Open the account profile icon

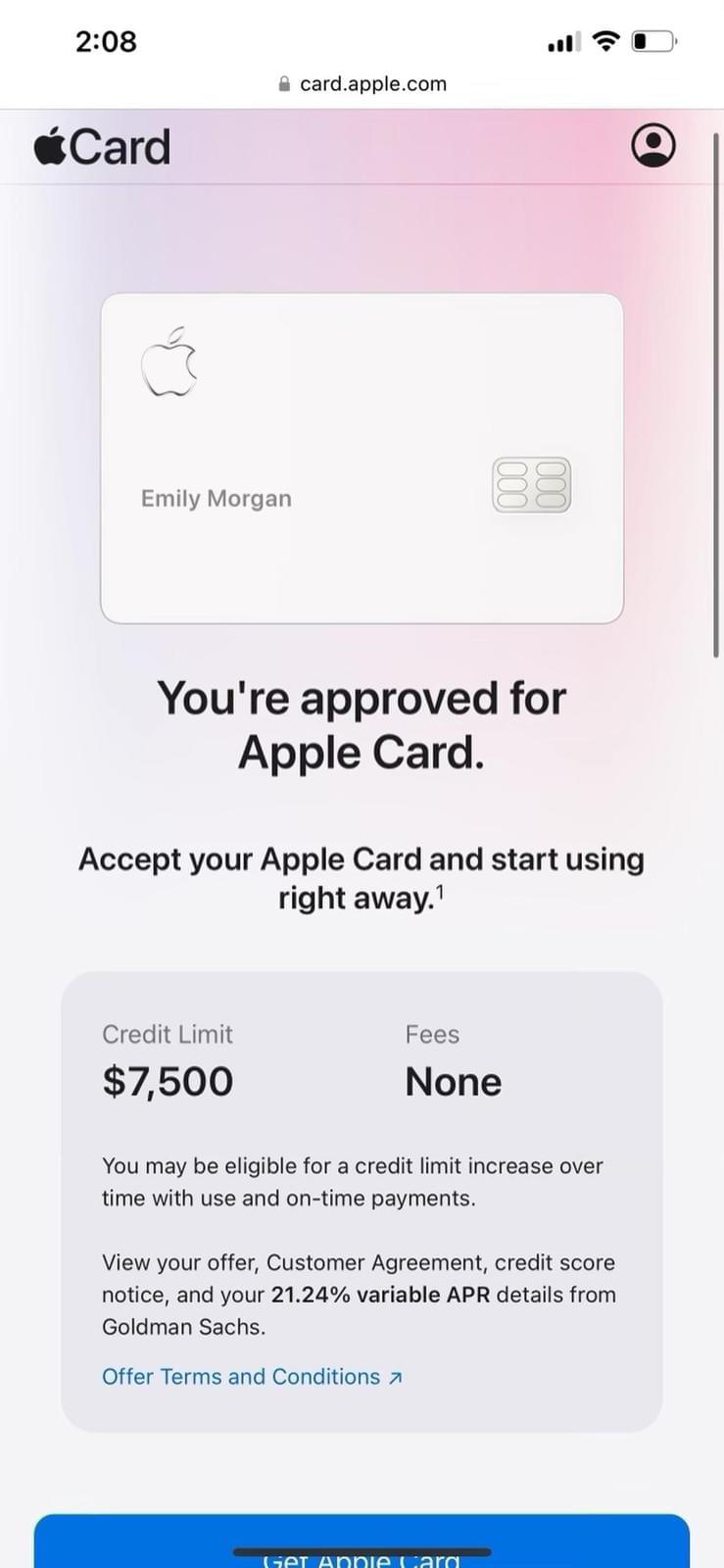[x=652, y=146]
